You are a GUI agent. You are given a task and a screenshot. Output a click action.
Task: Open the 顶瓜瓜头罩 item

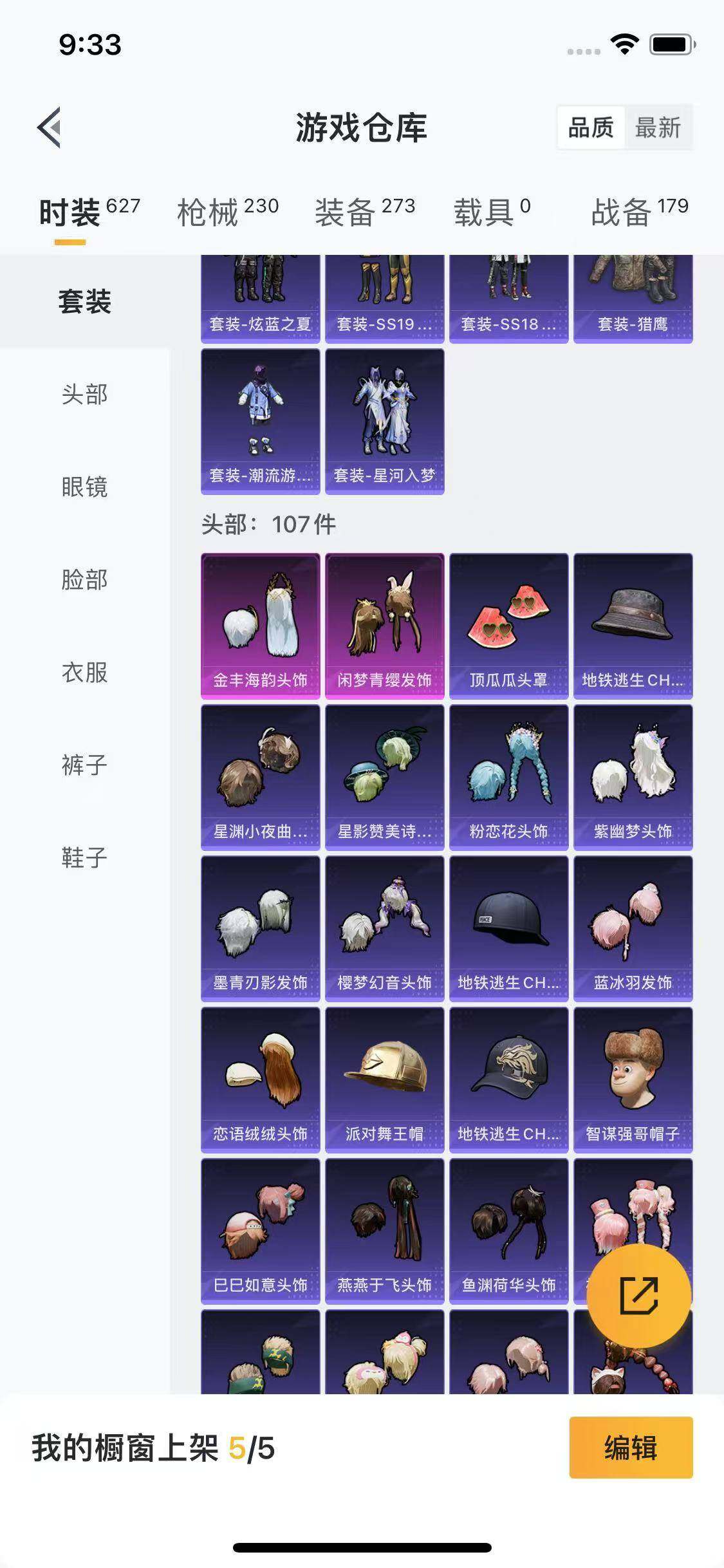pos(508,626)
